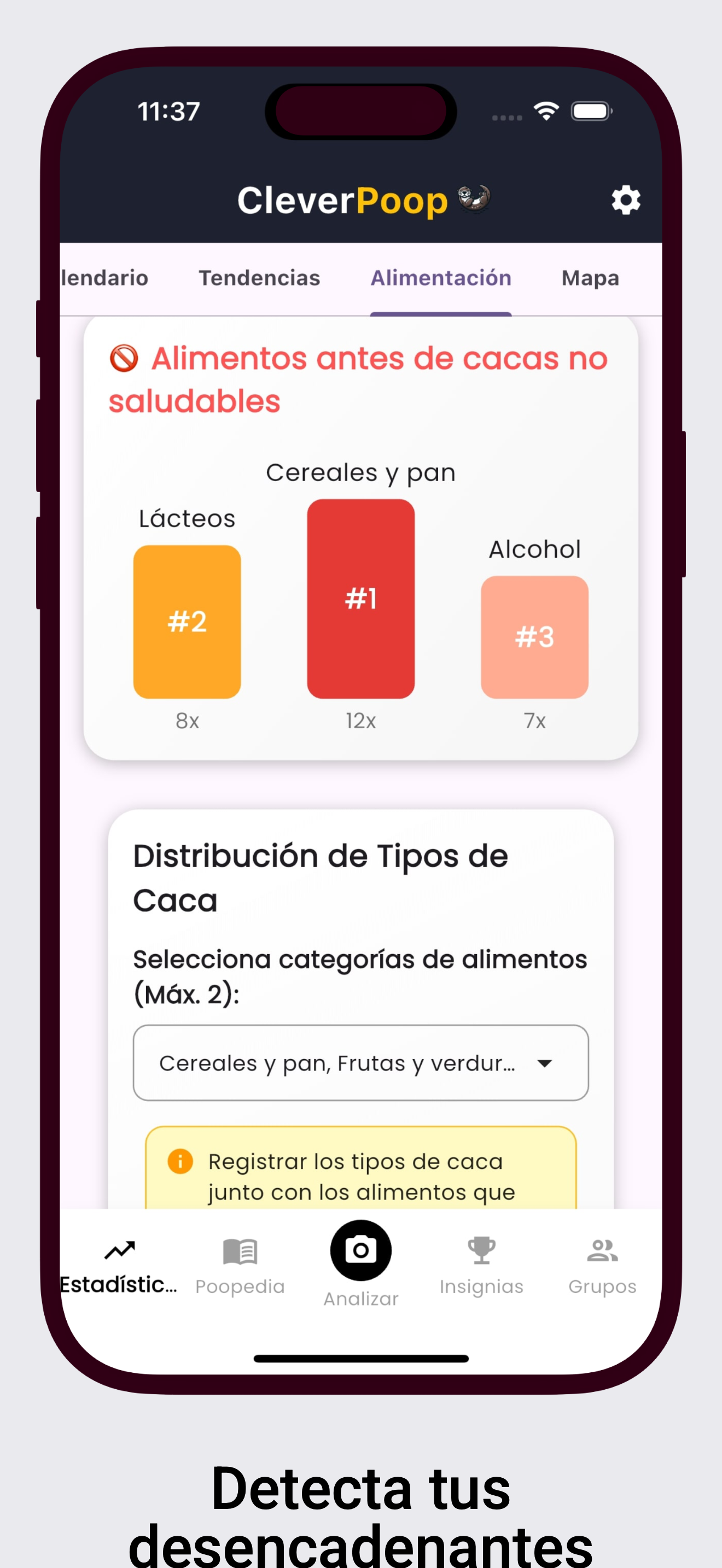
Task: Select the Alimentación tab
Action: tap(441, 278)
